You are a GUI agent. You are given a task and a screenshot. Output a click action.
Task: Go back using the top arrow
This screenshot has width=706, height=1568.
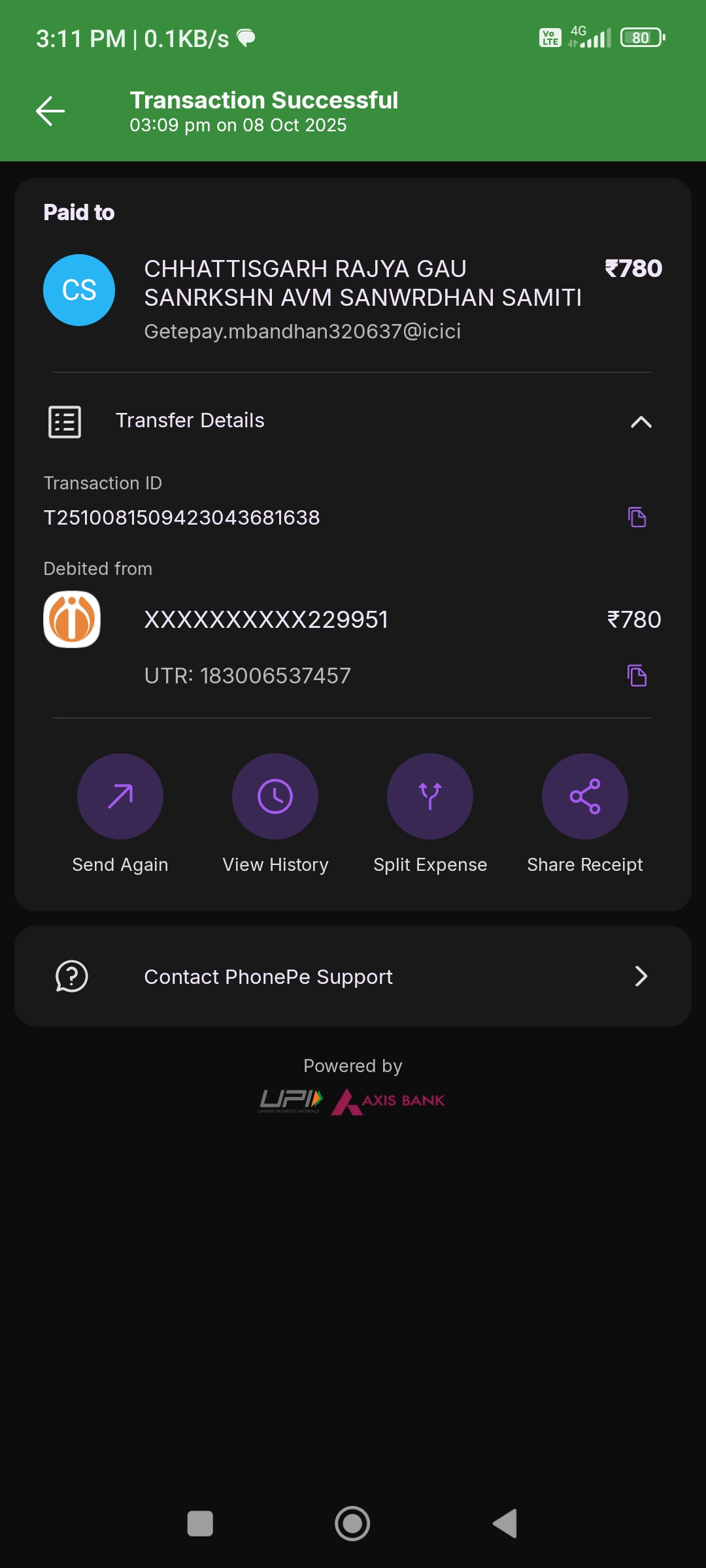click(50, 111)
